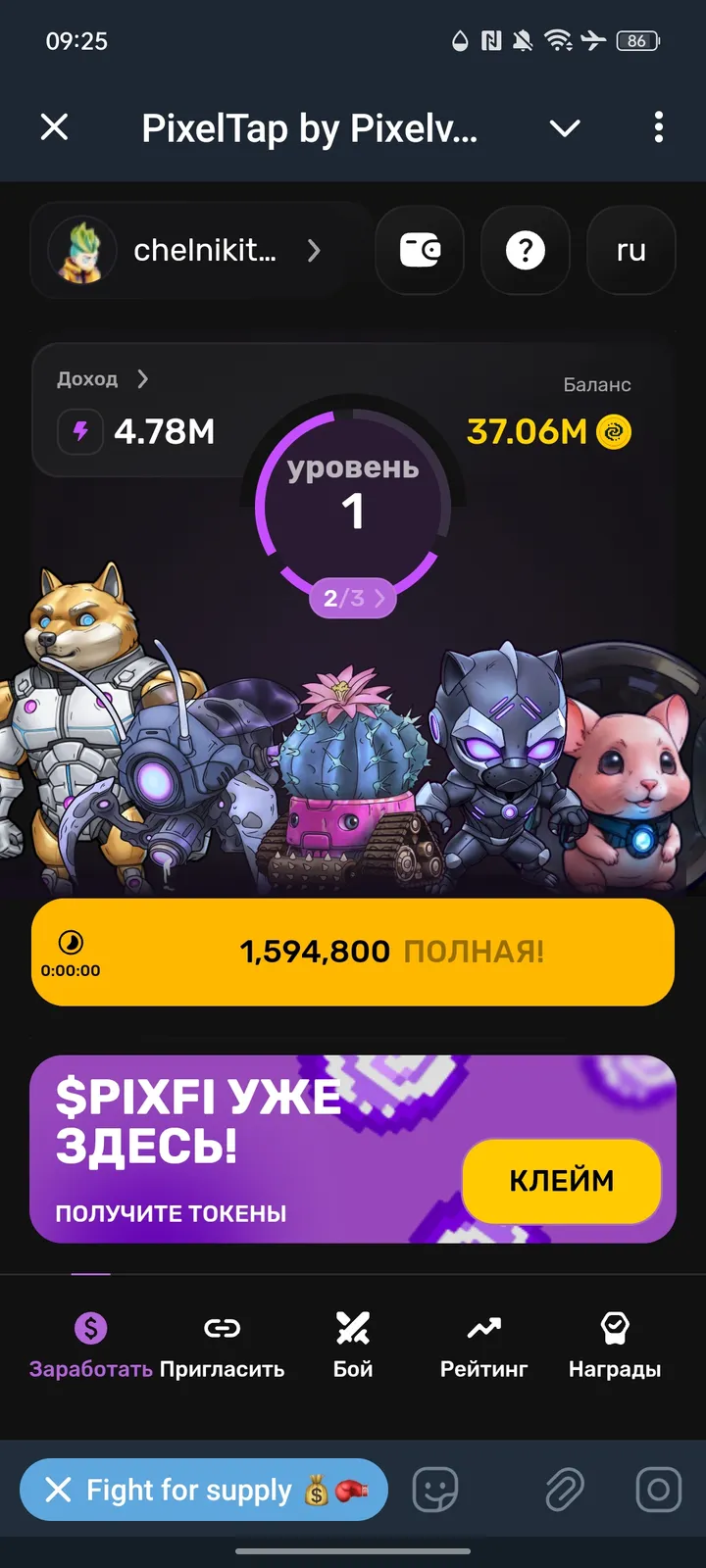
Task: Open the wallet icon
Action: pyautogui.click(x=420, y=251)
